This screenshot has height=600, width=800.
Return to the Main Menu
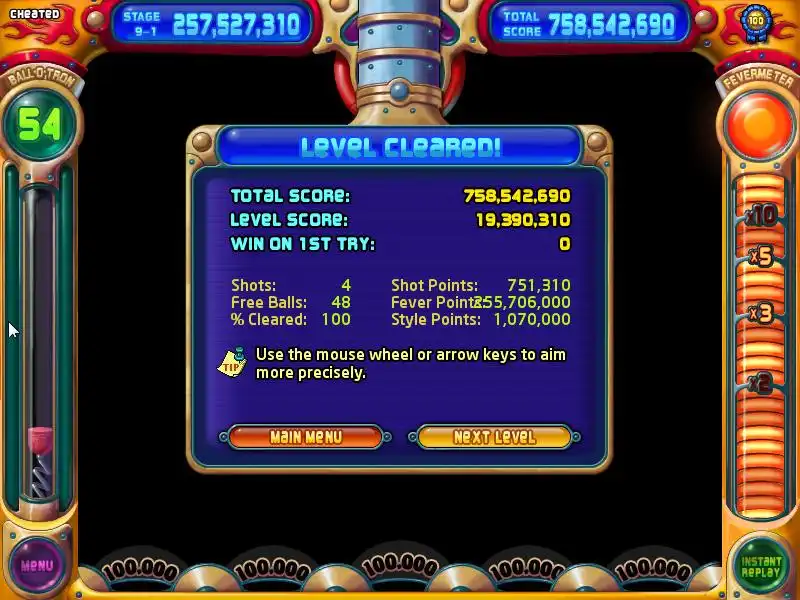pyautogui.click(x=306, y=437)
